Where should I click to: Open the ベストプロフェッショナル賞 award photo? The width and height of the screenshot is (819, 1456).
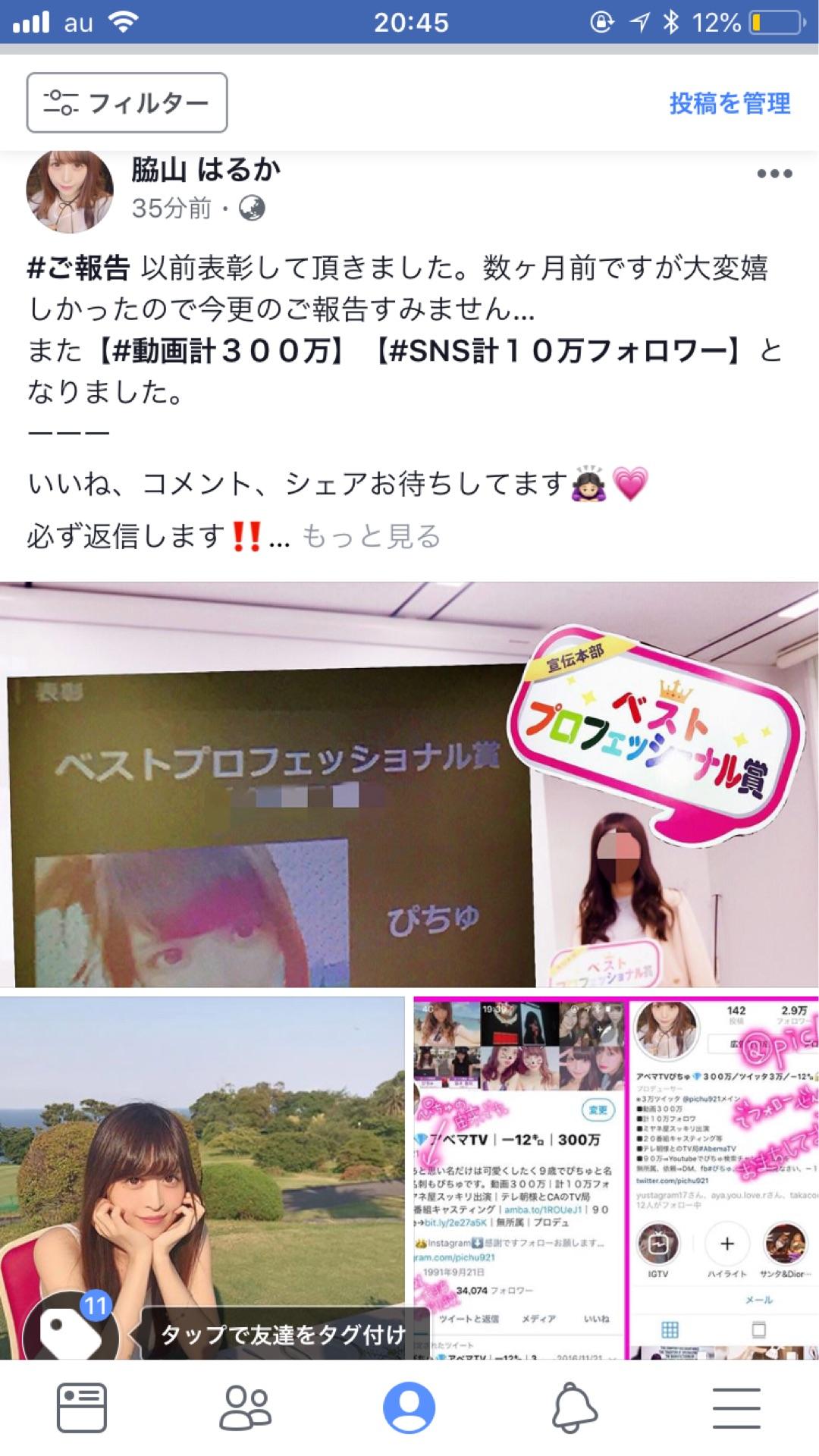click(409, 785)
